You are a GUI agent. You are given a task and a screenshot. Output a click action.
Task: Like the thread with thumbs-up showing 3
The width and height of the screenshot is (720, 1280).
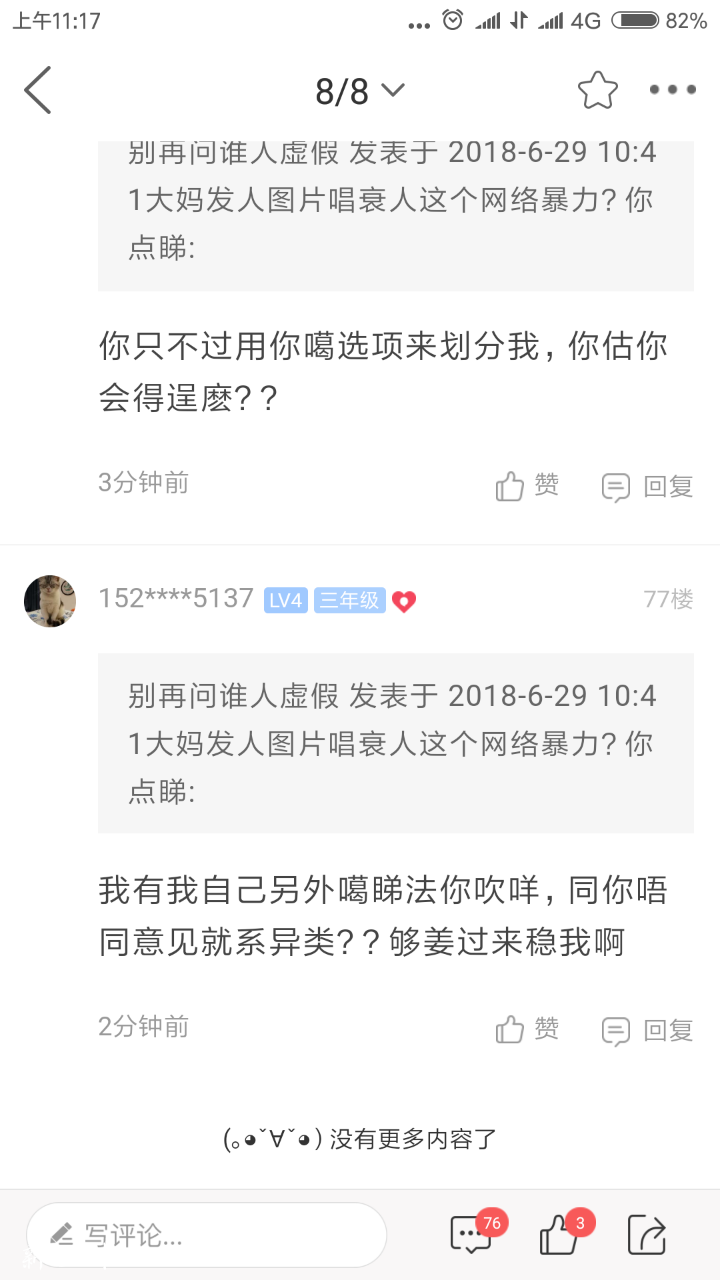click(560, 1235)
